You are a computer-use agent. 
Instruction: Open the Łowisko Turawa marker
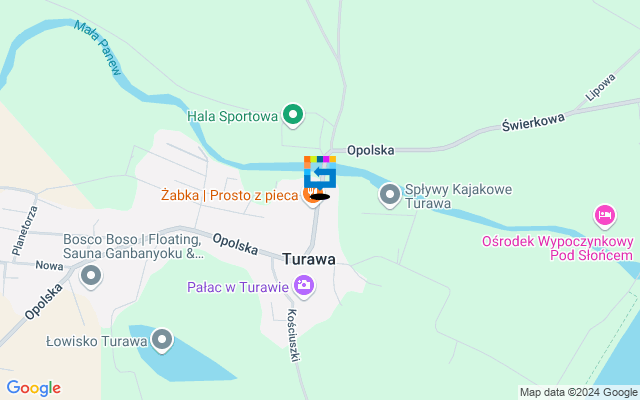(163, 342)
